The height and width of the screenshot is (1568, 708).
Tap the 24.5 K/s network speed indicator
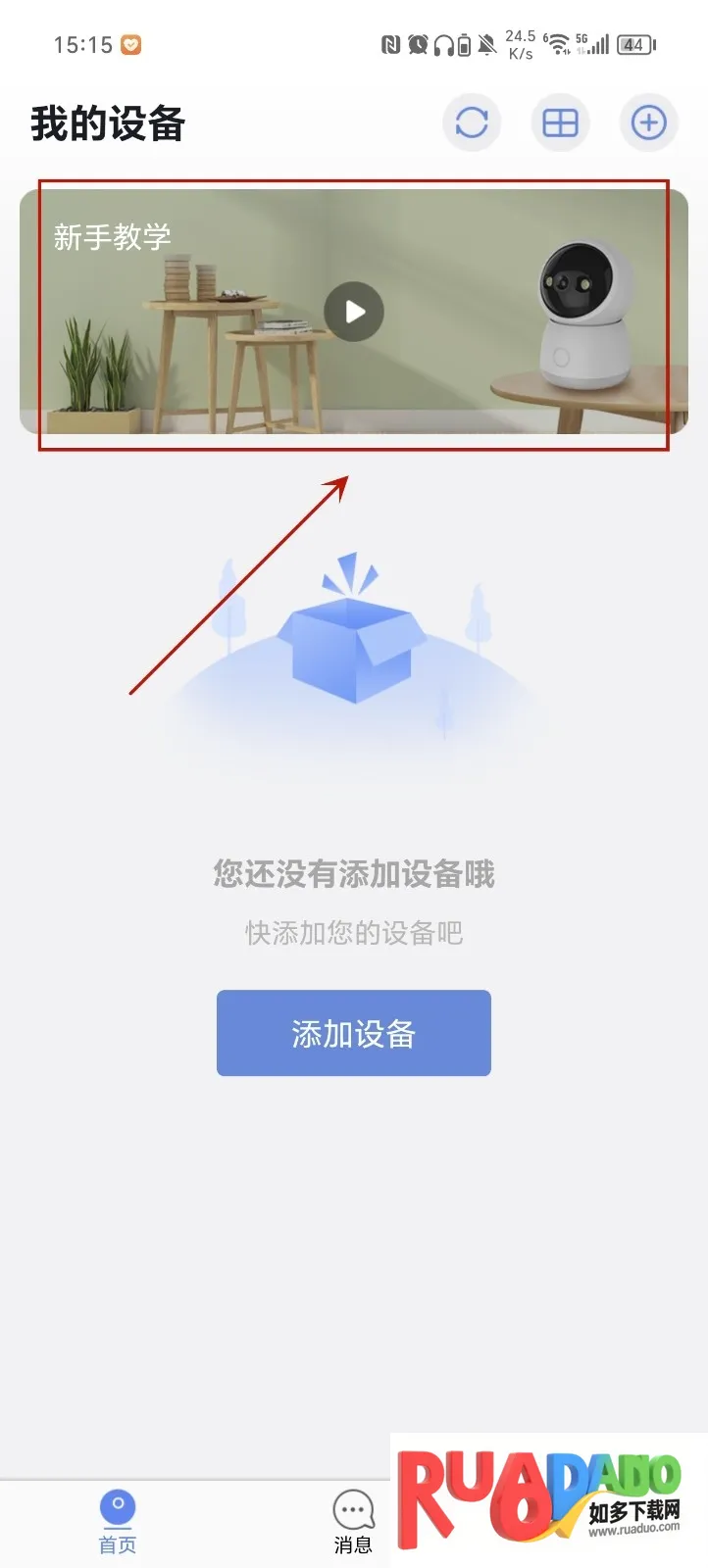pos(518,45)
